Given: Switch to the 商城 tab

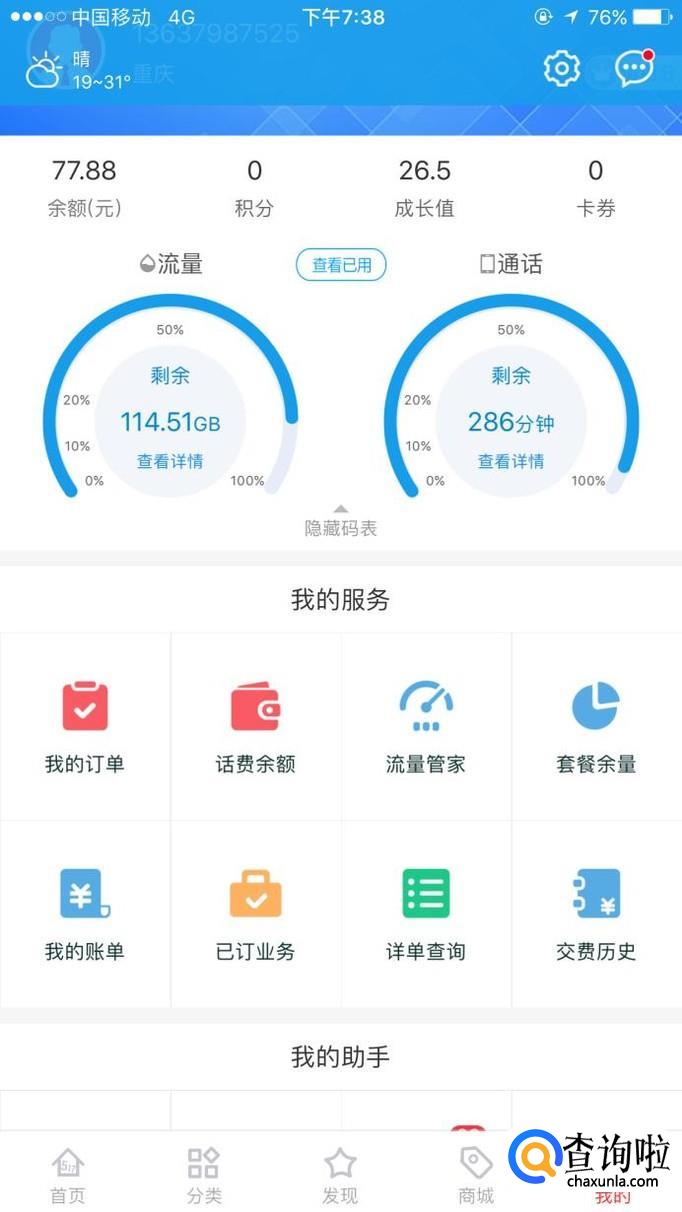Looking at the screenshot, I should (476, 1175).
